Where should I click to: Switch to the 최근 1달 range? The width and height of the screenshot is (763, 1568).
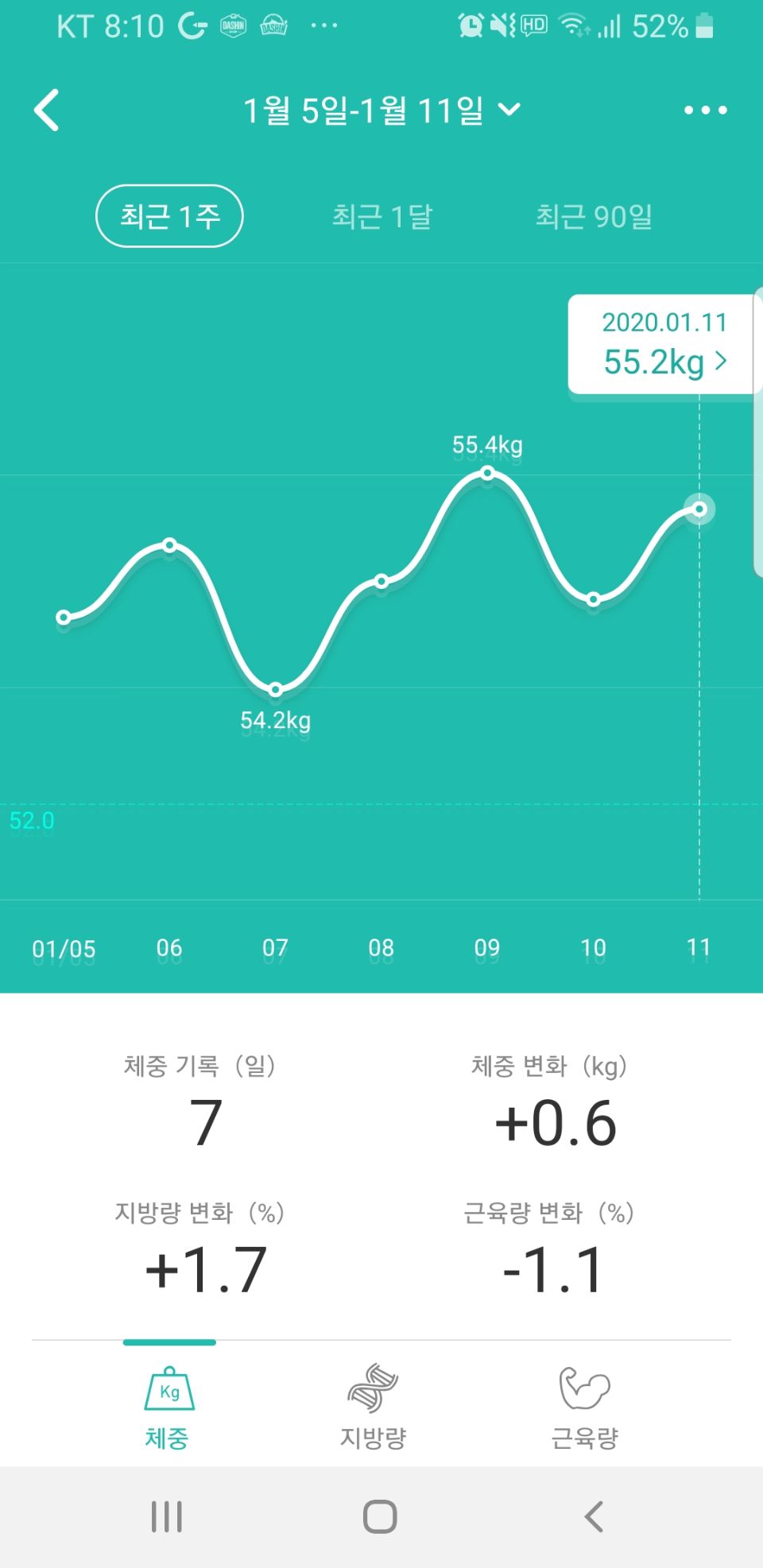(x=381, y=216)
